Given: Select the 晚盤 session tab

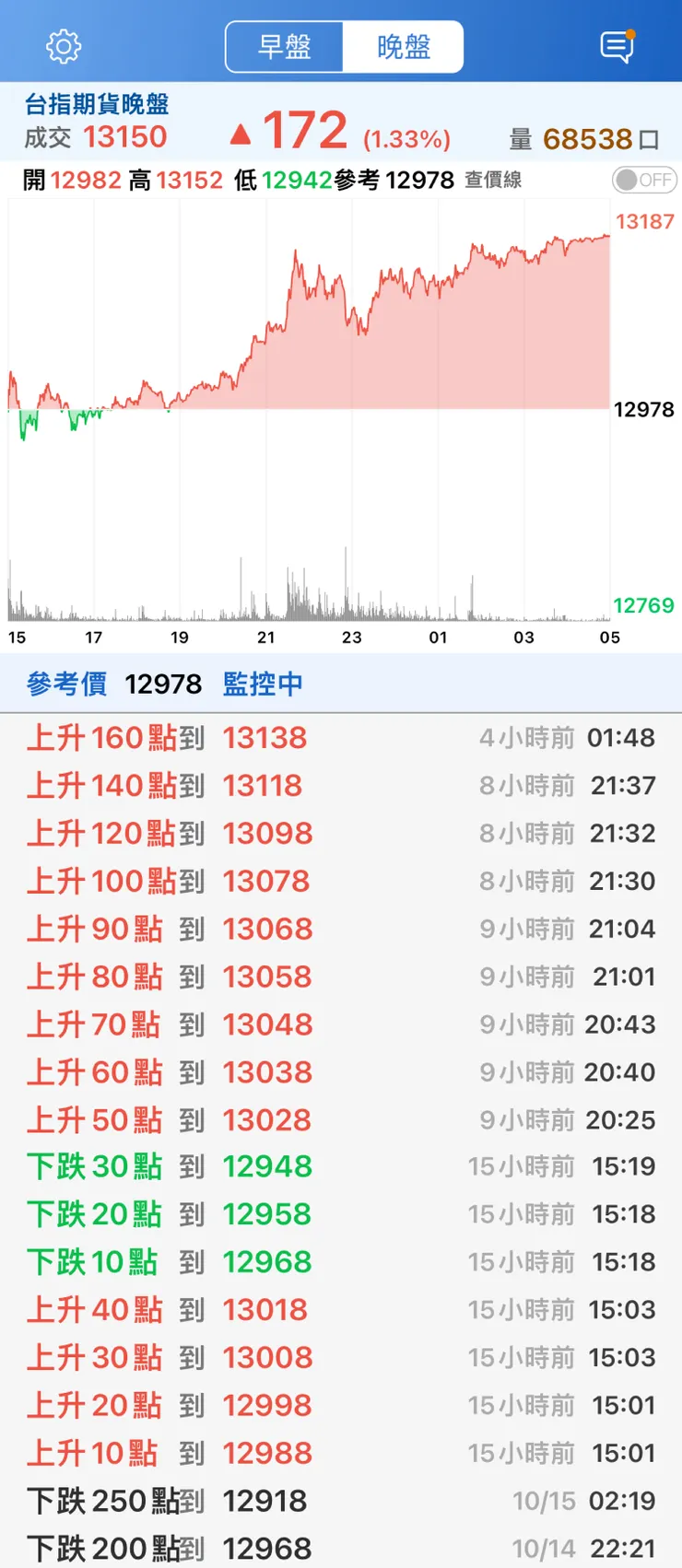Looking at the screenshot, I should pyautogui.click(x=404, y=47).
